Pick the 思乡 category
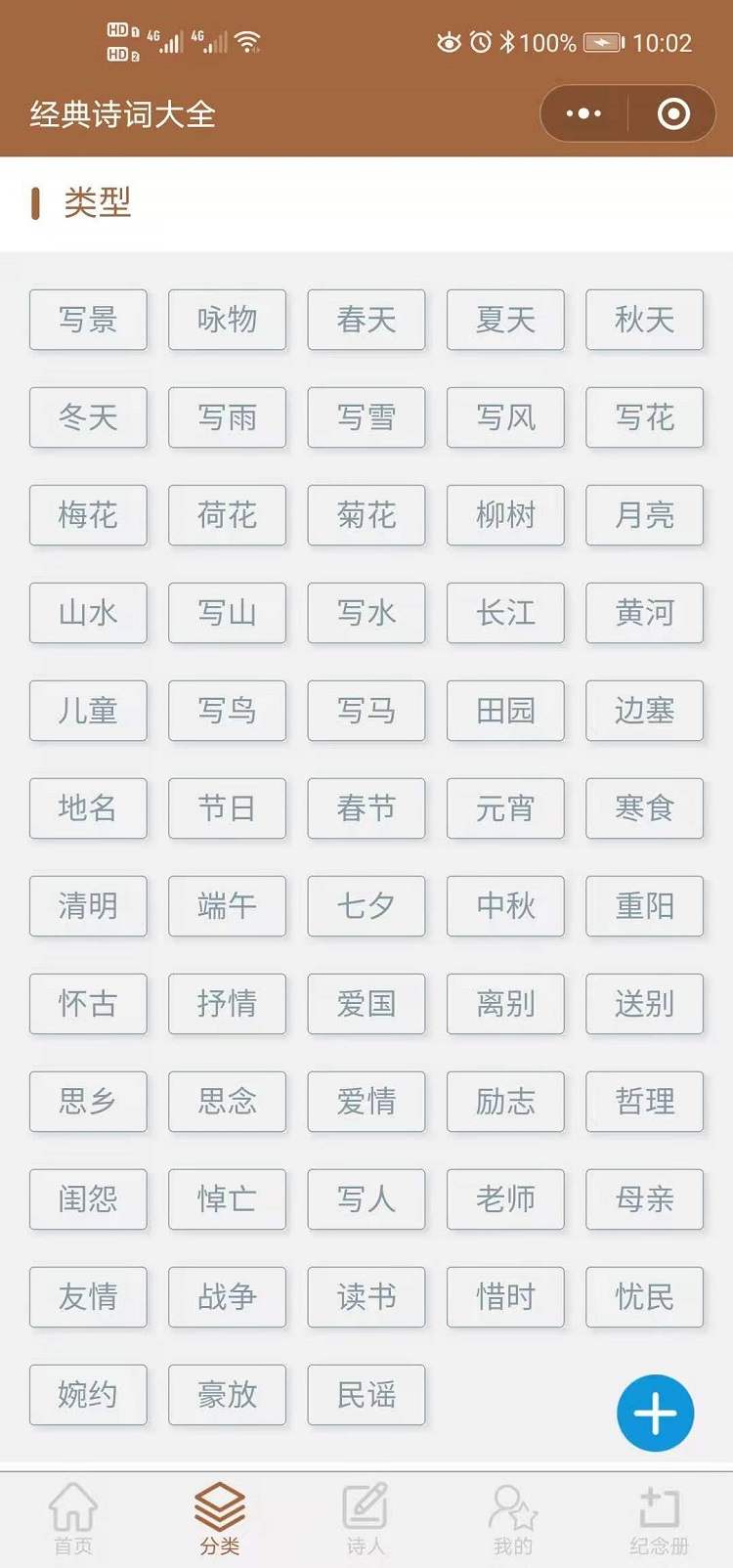733x1568 pixels. pyautogui.click(x=88, y=1102)
